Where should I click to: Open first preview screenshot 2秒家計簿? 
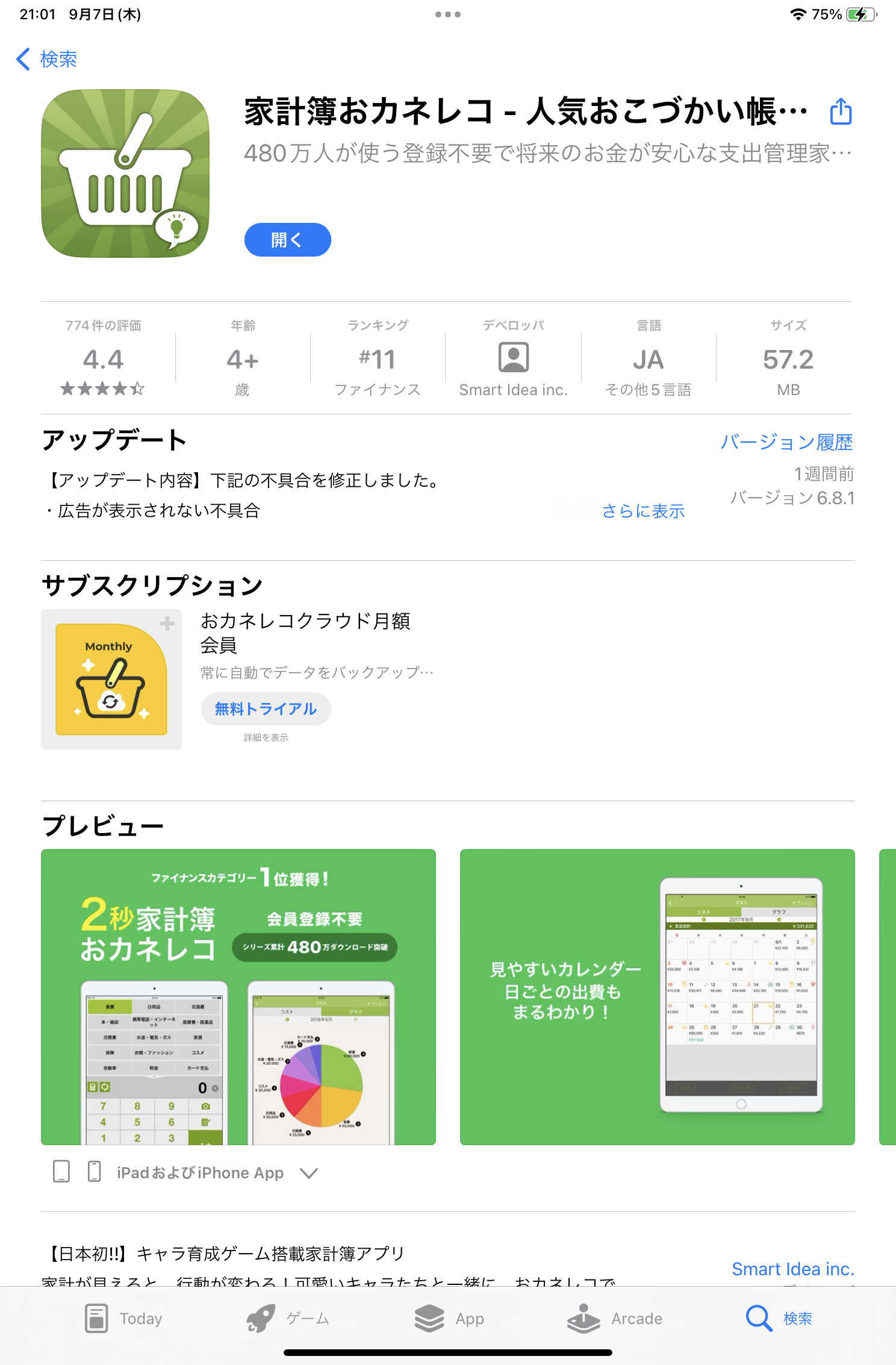238,997
